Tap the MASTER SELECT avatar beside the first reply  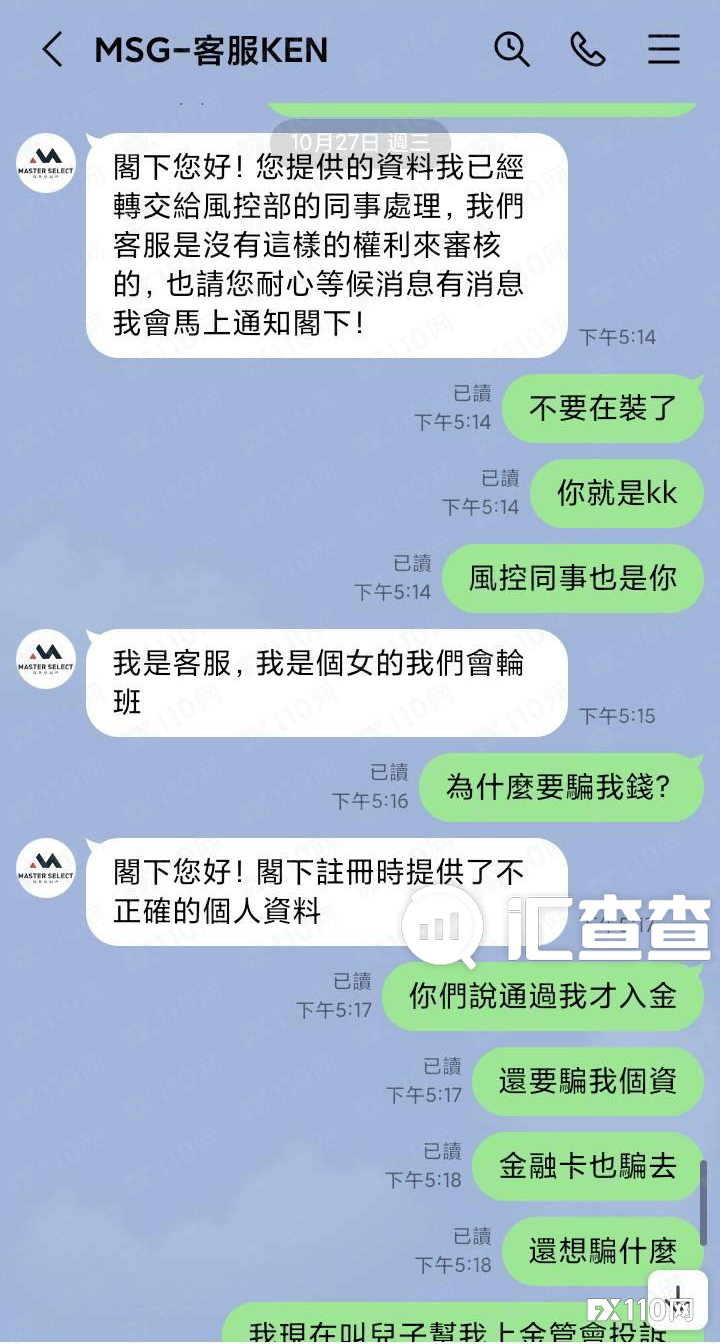44,161
